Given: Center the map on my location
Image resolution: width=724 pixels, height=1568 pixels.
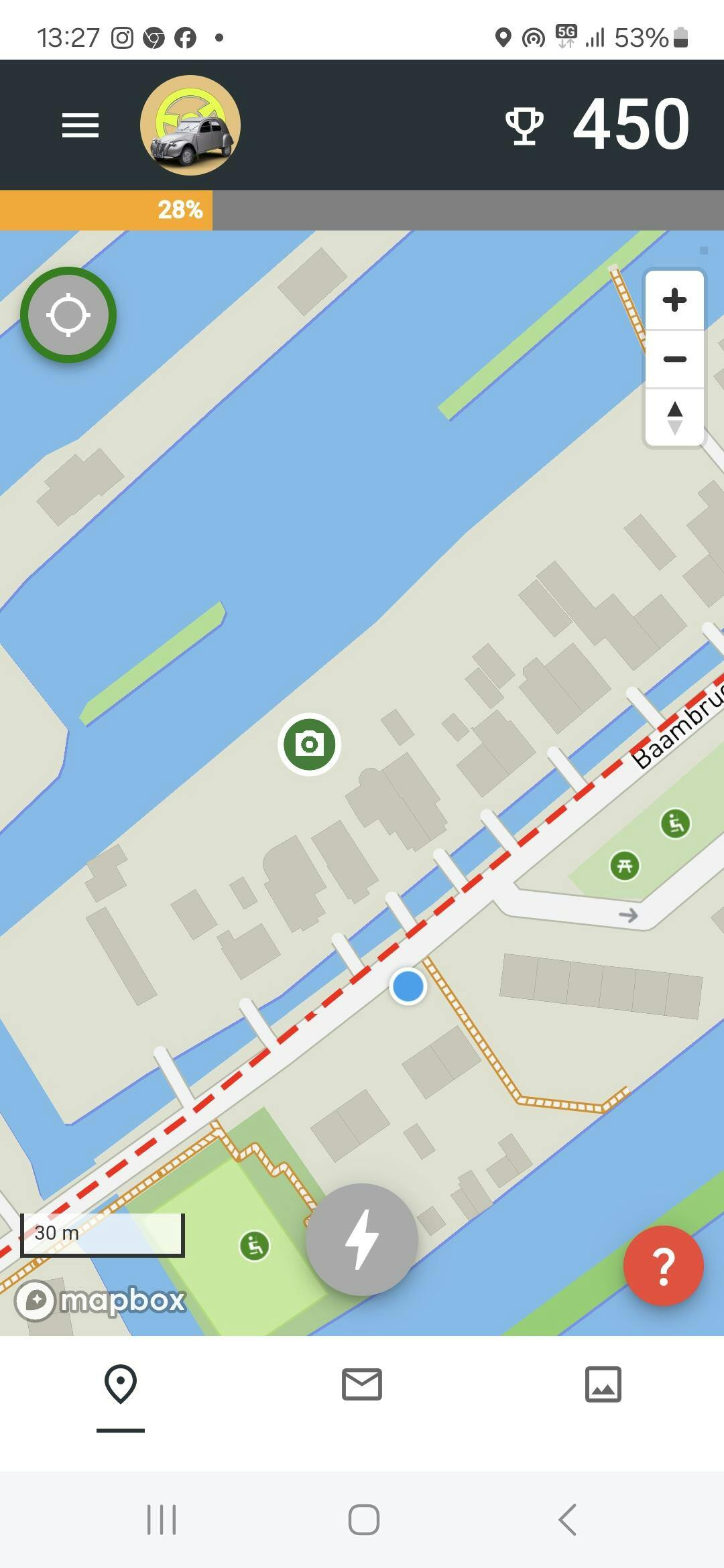Looking at the screenshot, I should pyautogui.click(x=68, y=315).
